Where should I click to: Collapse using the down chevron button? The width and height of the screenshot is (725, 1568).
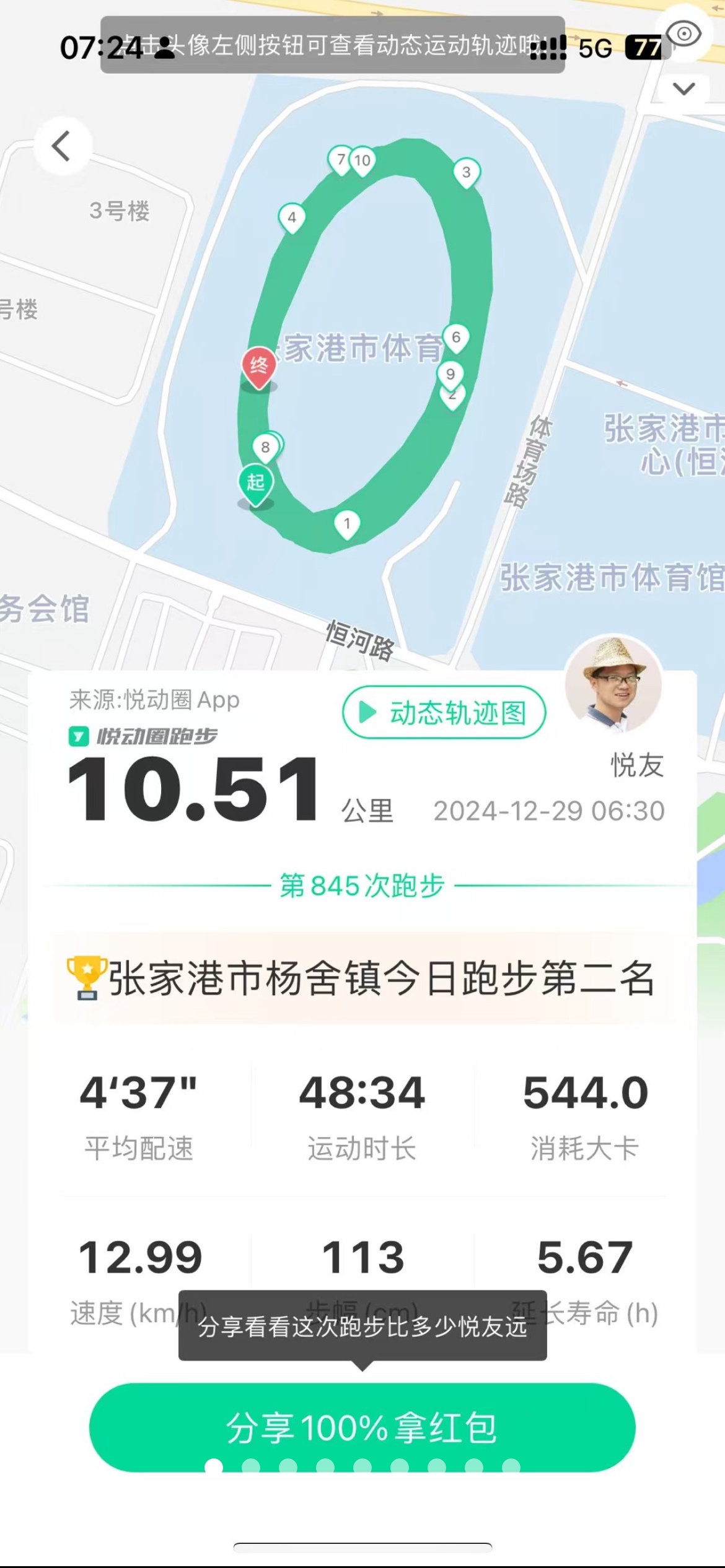coord(683,89)
